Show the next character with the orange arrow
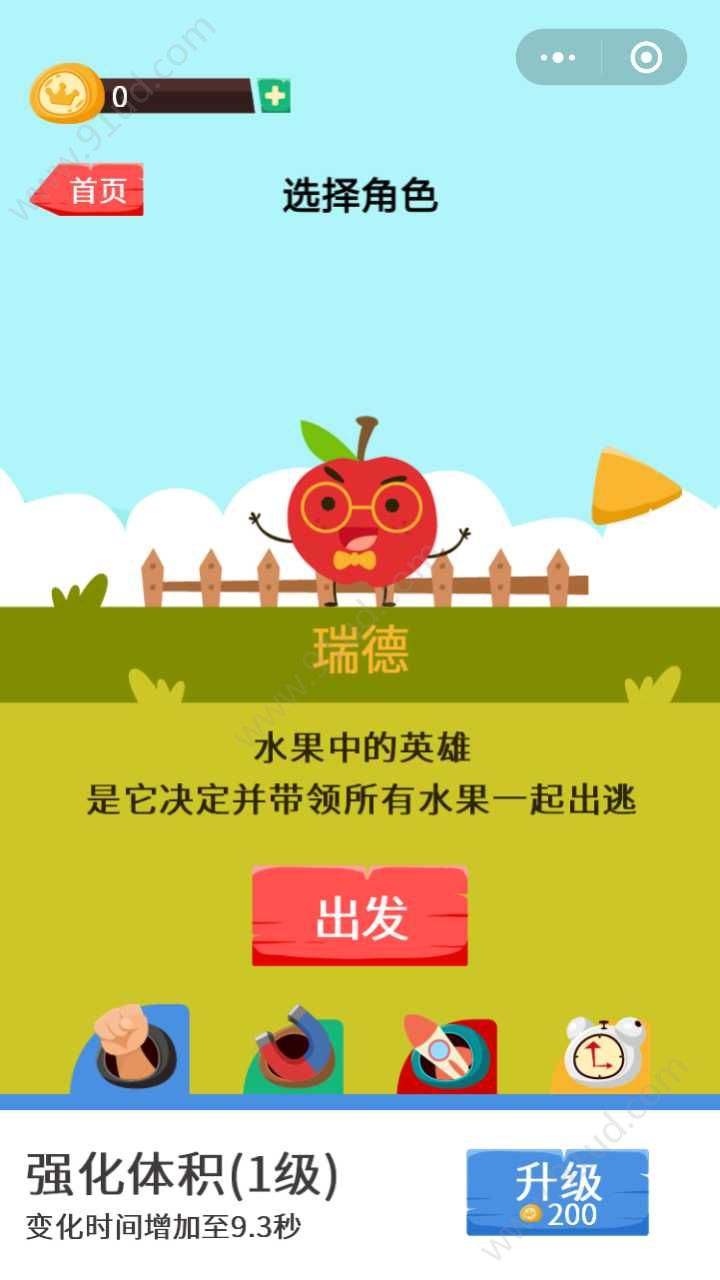 point(633,487)
